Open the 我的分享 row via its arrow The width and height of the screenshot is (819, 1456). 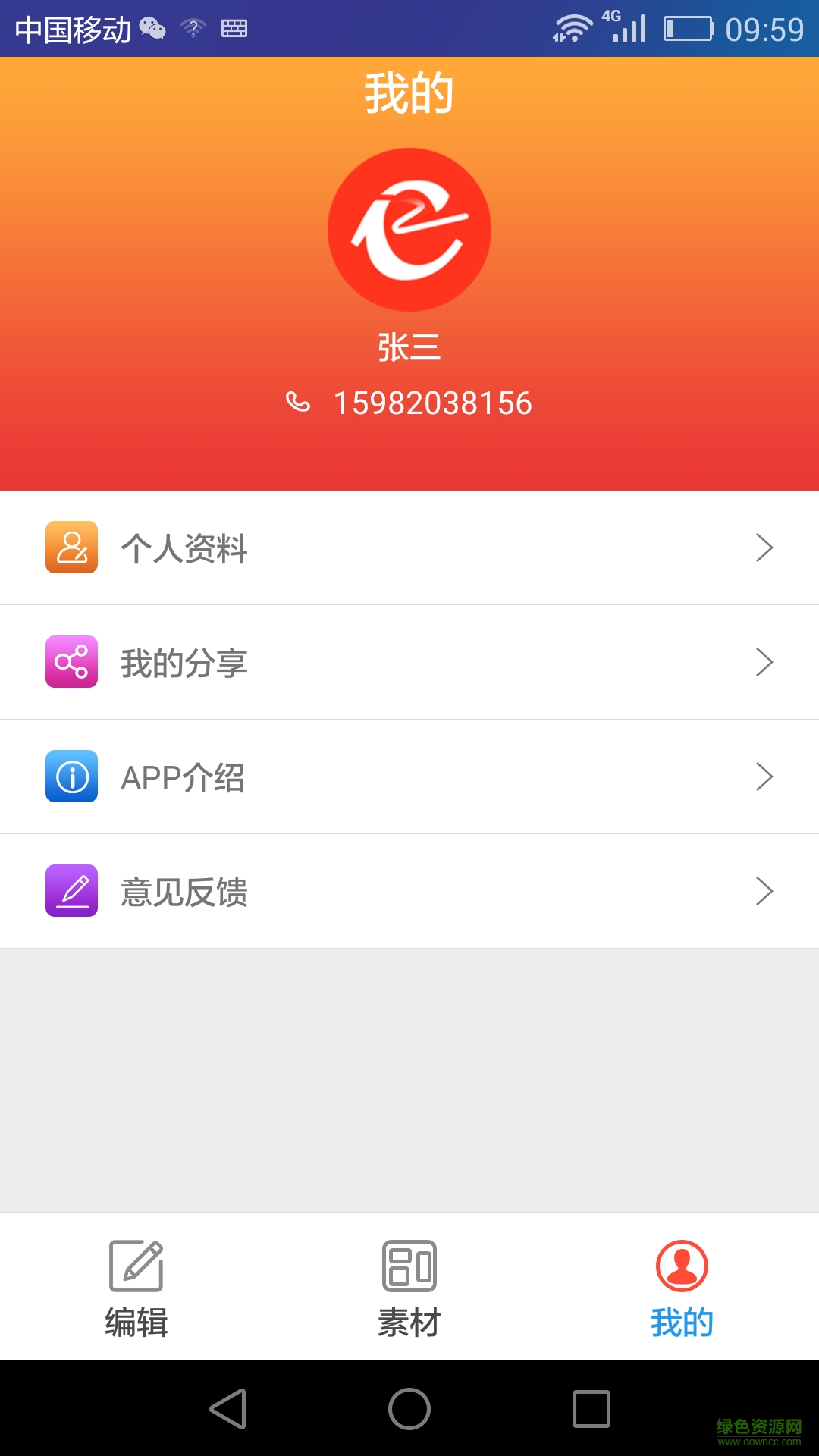765,662
